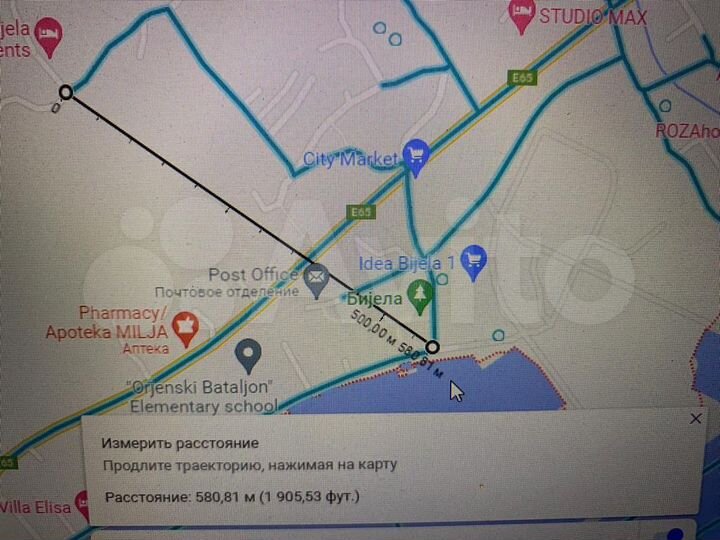Select the Orjenski Bataljon Elementary school pin

tap(248, 352)
